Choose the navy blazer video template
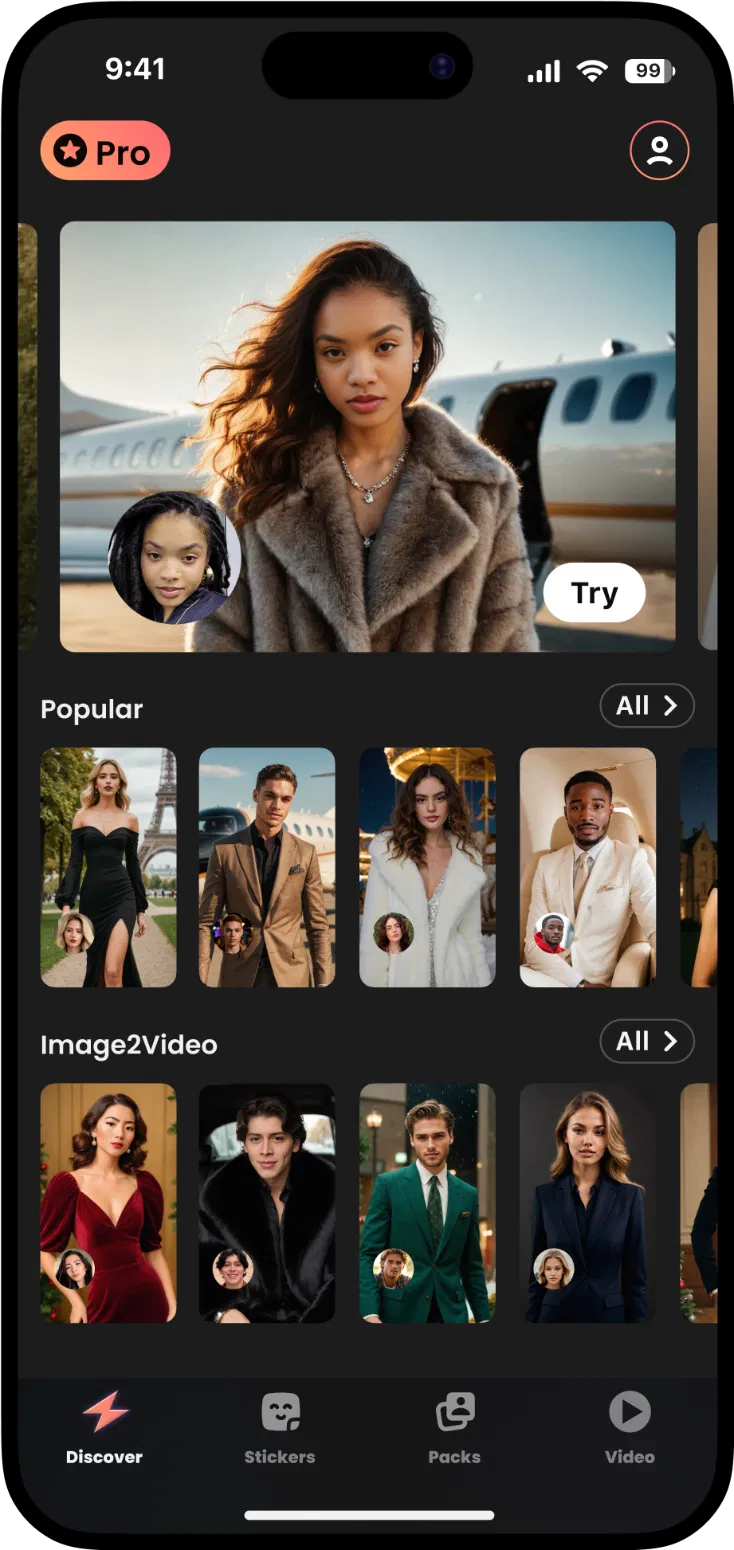This screenshot has width=734, height=1550. click(x=587, y=1202)
